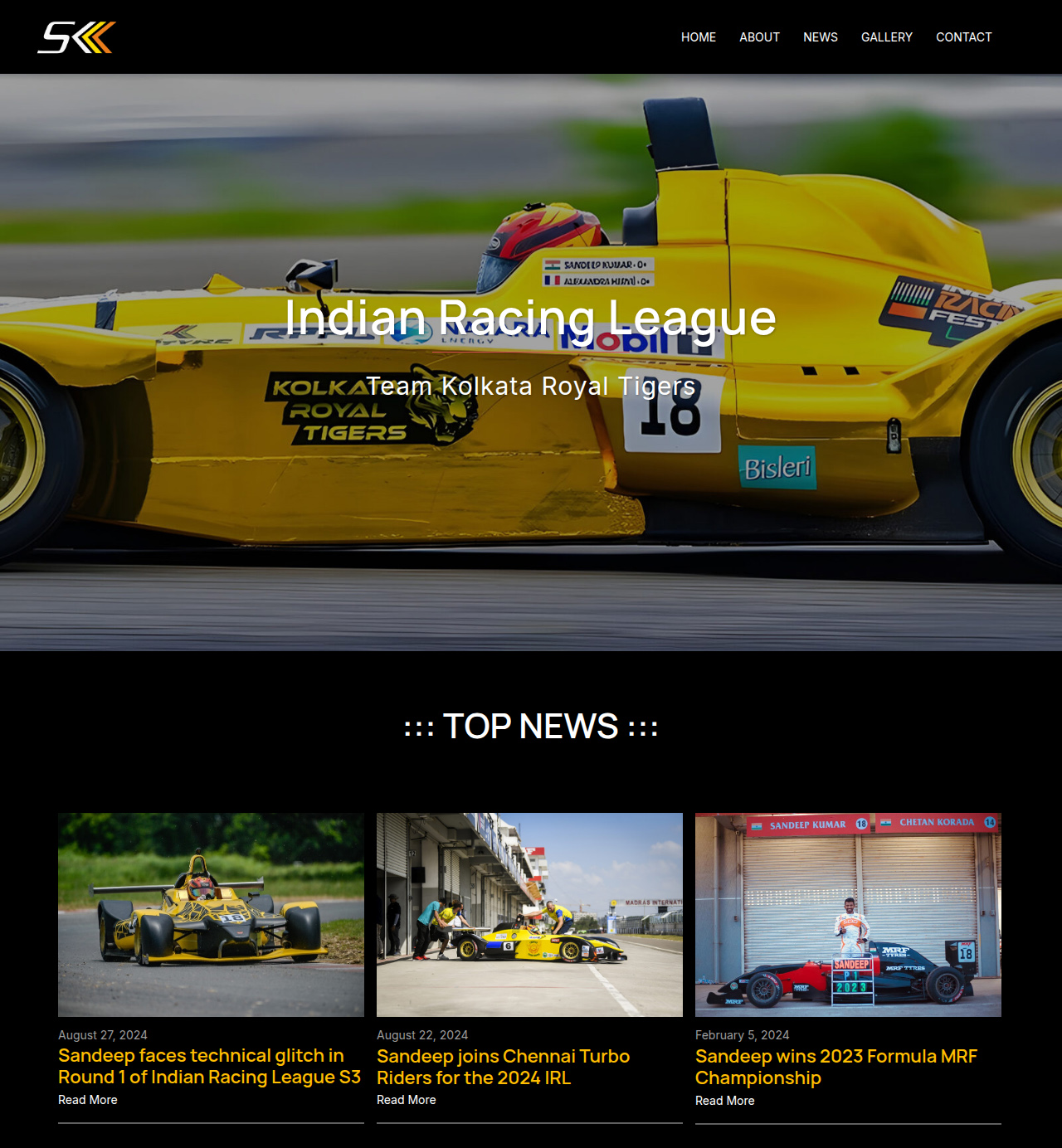Open the yellow car on track thumbnail

211,914
